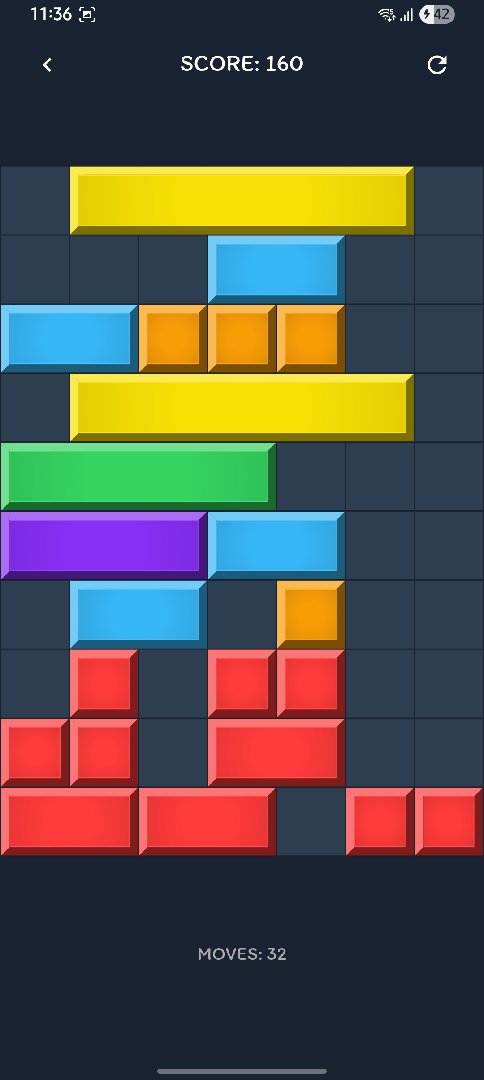Go back using the top-left arrow
This screenshot has width=484, height=1080.
click(x=47, y=65)
